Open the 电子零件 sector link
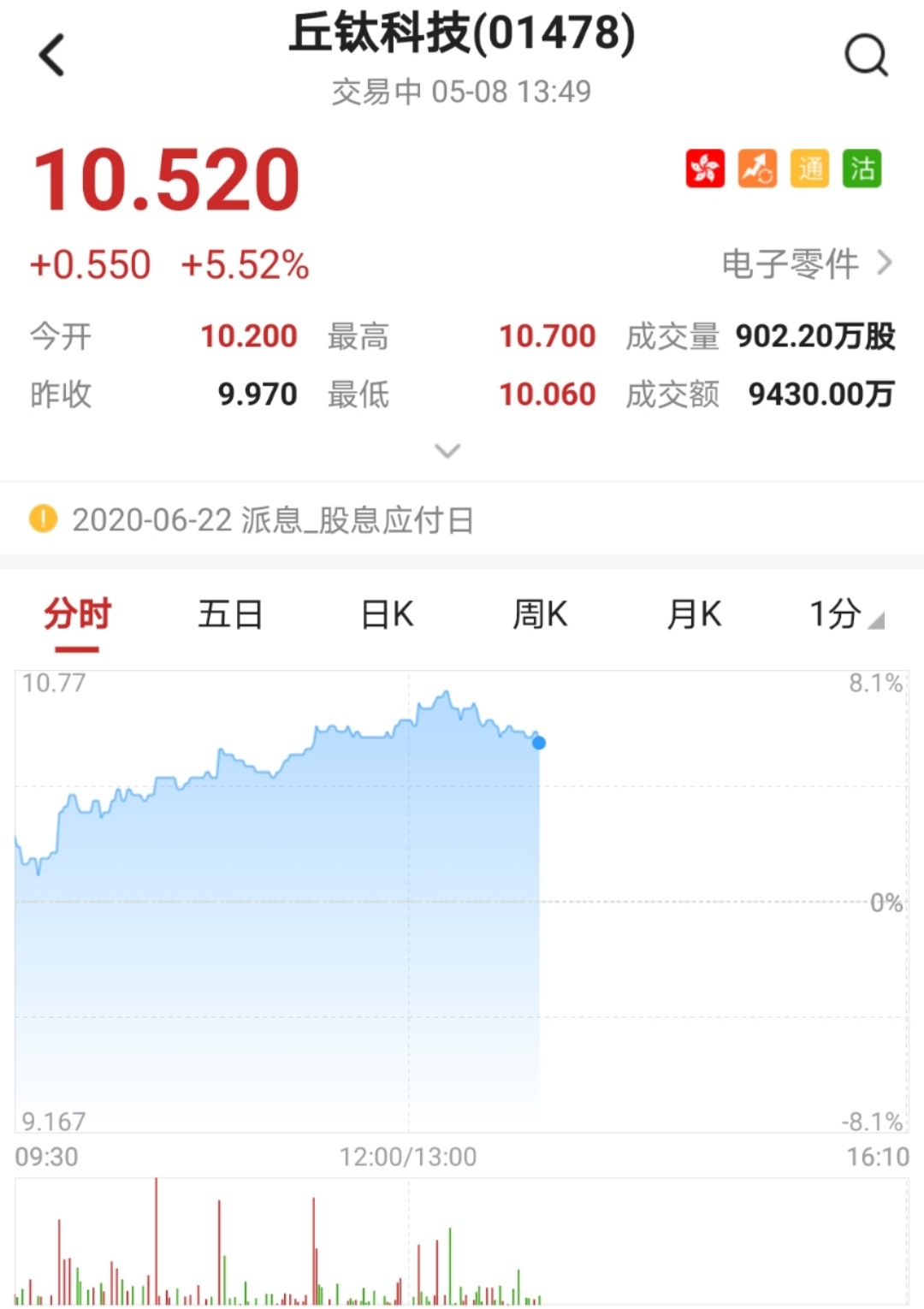This screenshot has width=924, height=1309. [806, 264]
